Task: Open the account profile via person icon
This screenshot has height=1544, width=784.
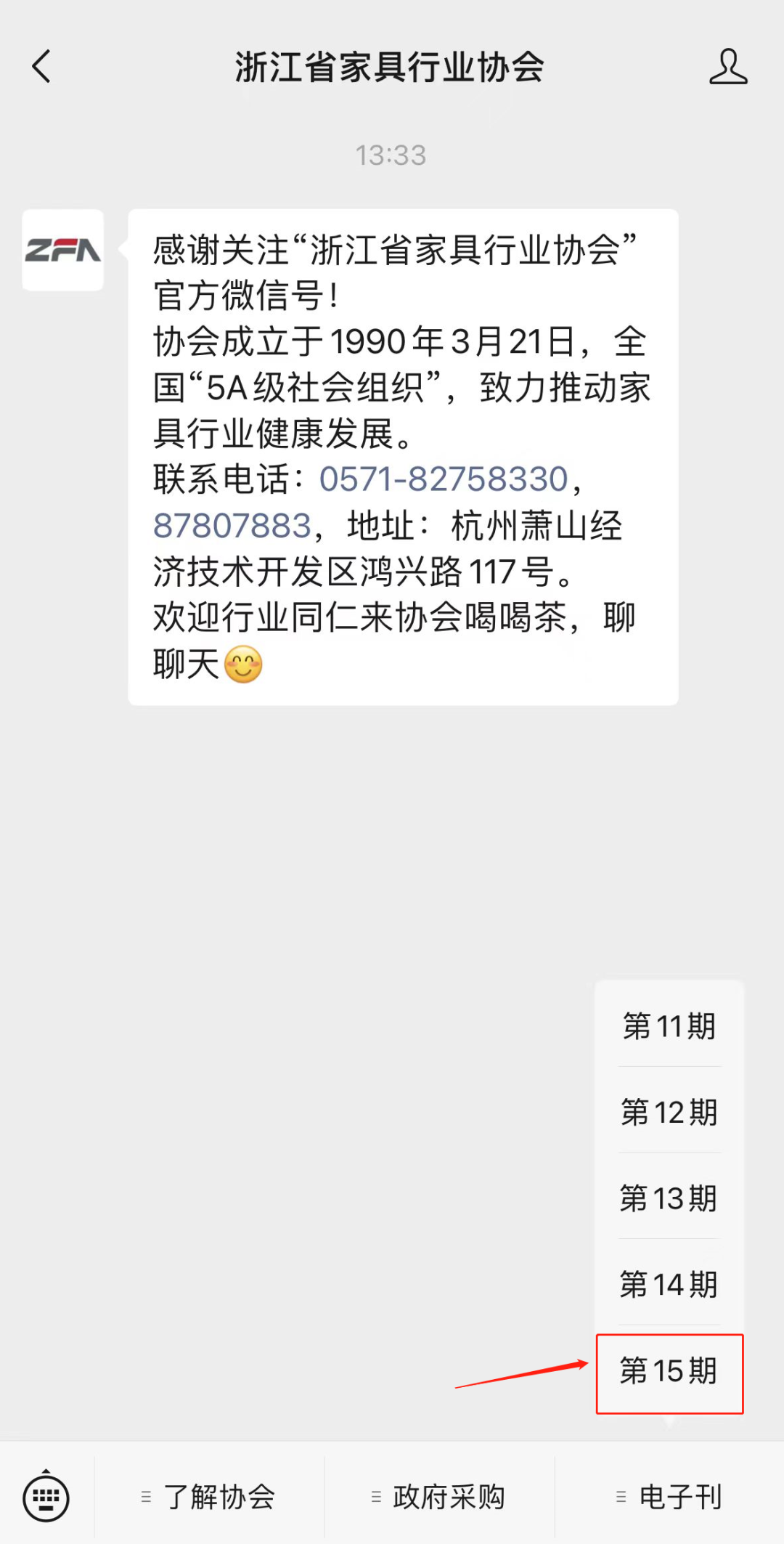Action: [729, 68]
